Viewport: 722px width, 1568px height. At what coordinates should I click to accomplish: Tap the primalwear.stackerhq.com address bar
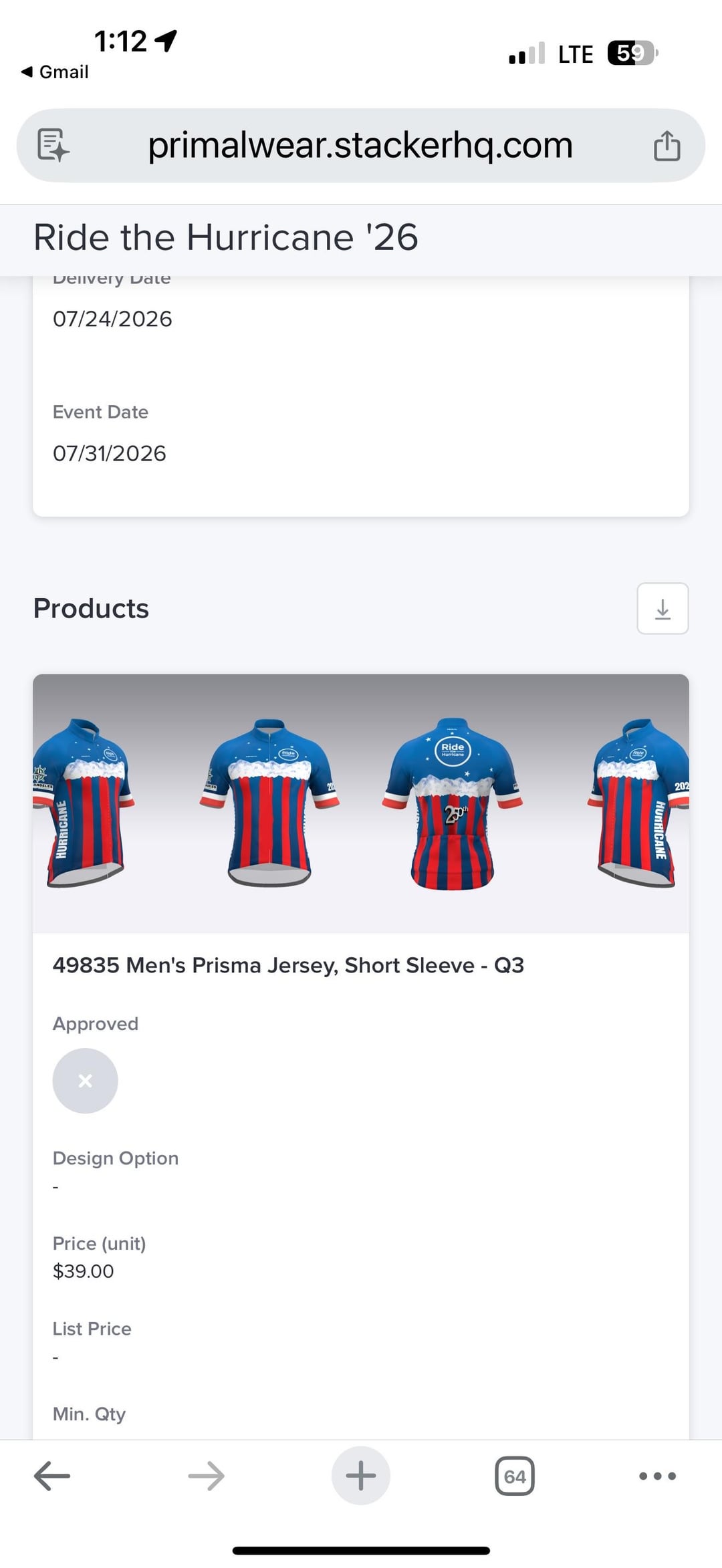pos(360,145)
